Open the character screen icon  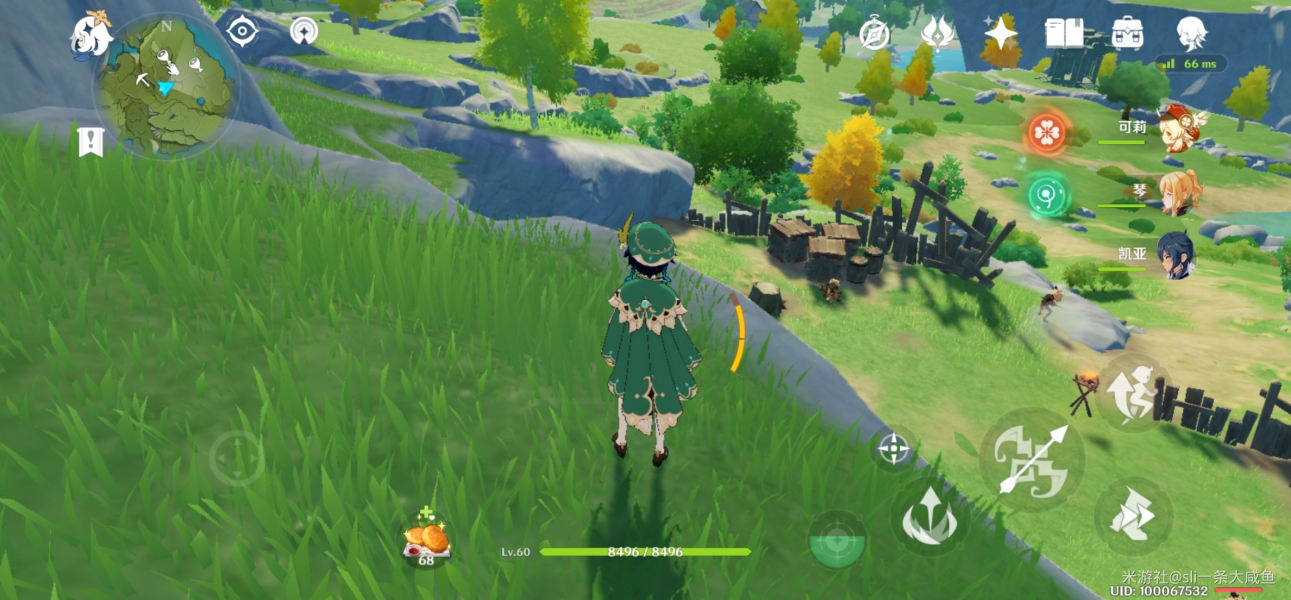point(1191,33)
